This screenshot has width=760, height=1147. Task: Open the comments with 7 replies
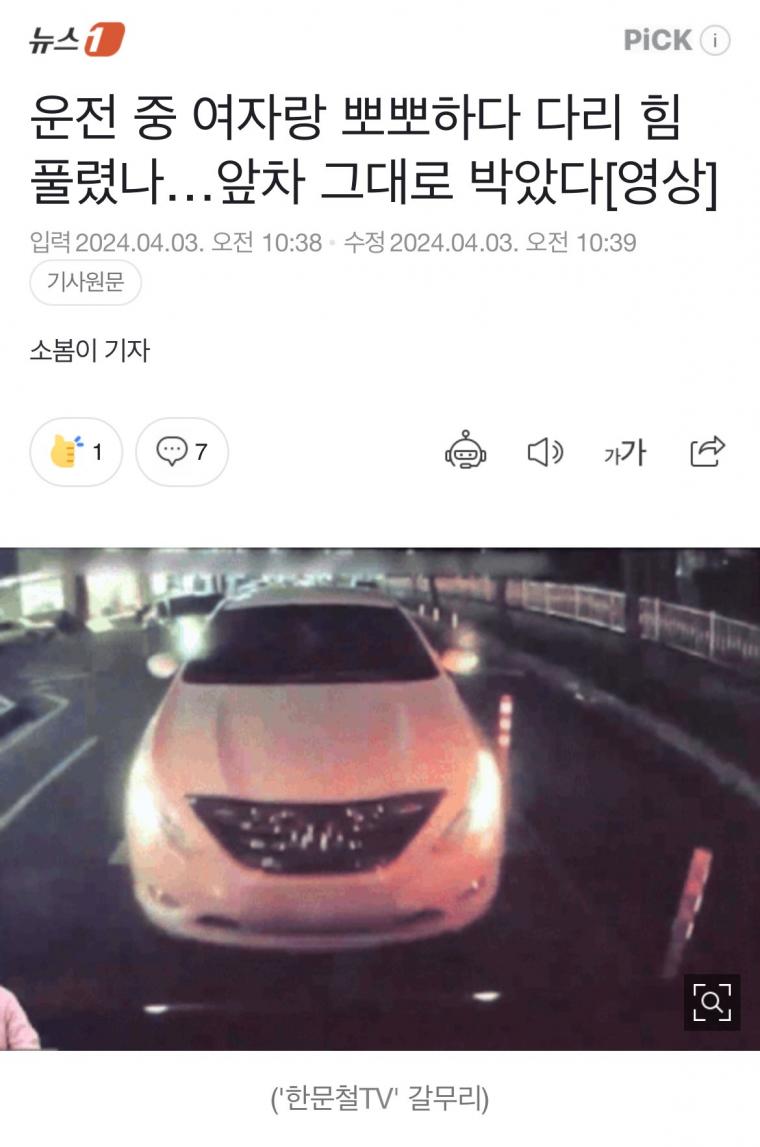pyautogui.click(x=182, y=452)
